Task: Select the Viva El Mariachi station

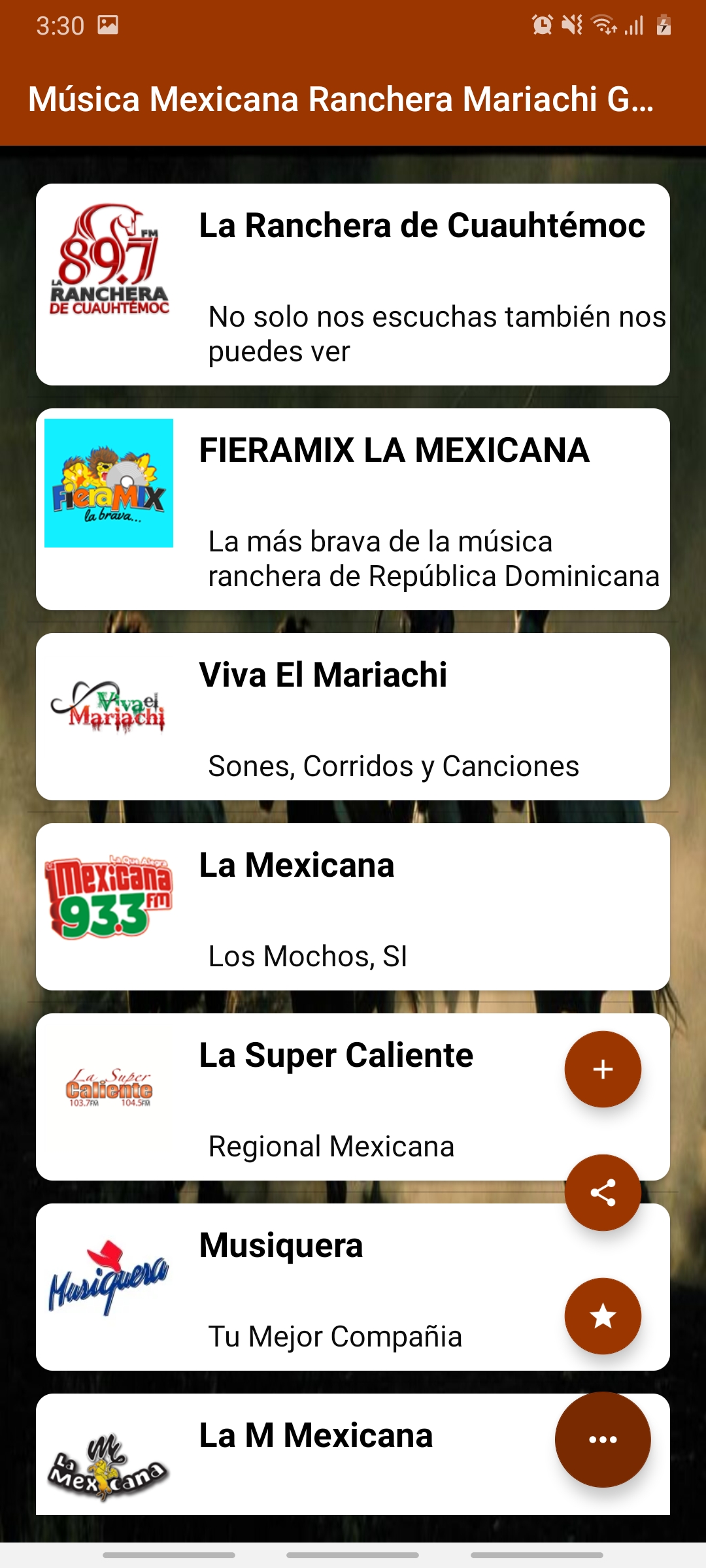Action: [x=353, y=716]
